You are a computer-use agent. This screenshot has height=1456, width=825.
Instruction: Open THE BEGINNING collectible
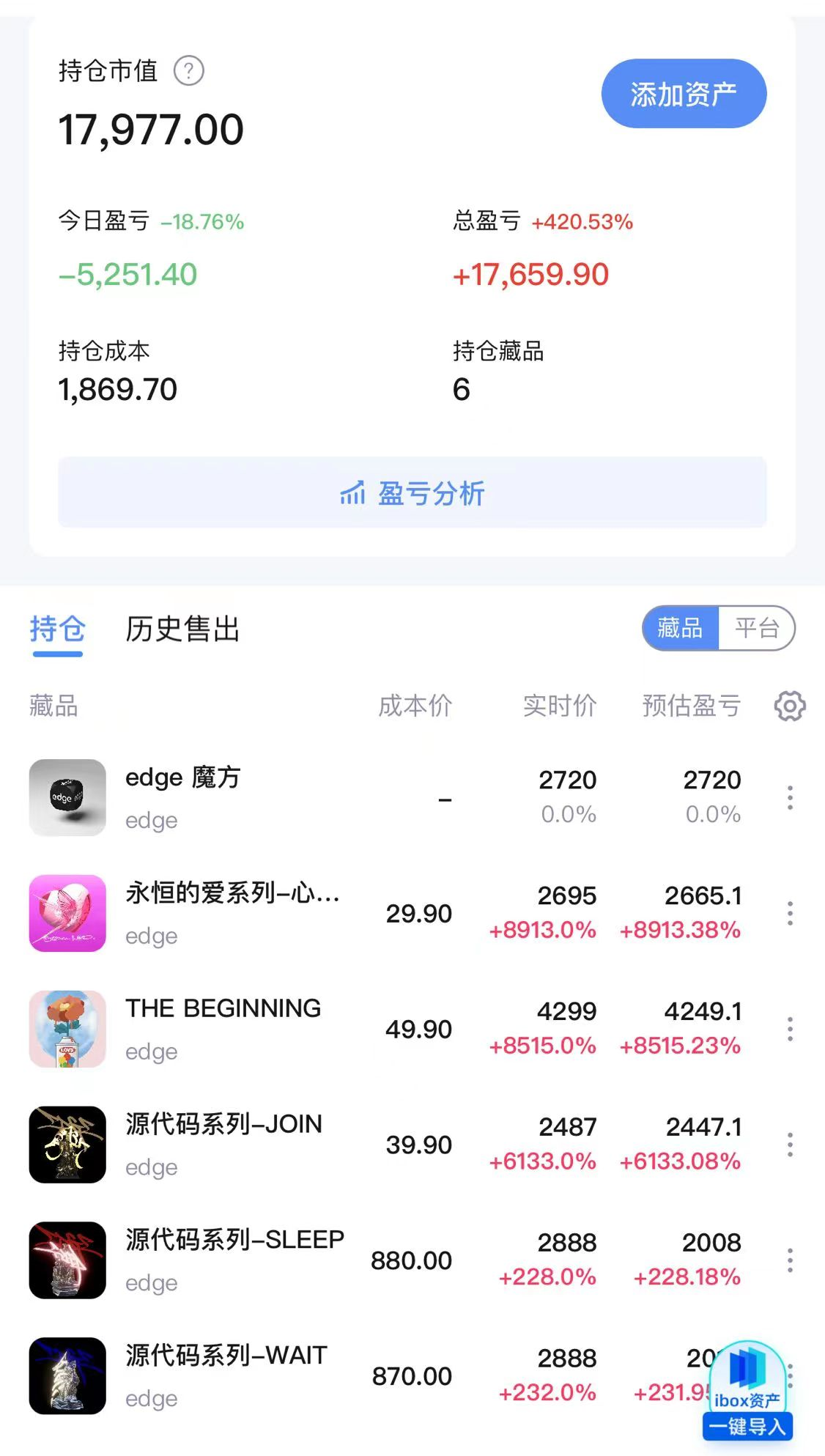(x=223, y=1028)
